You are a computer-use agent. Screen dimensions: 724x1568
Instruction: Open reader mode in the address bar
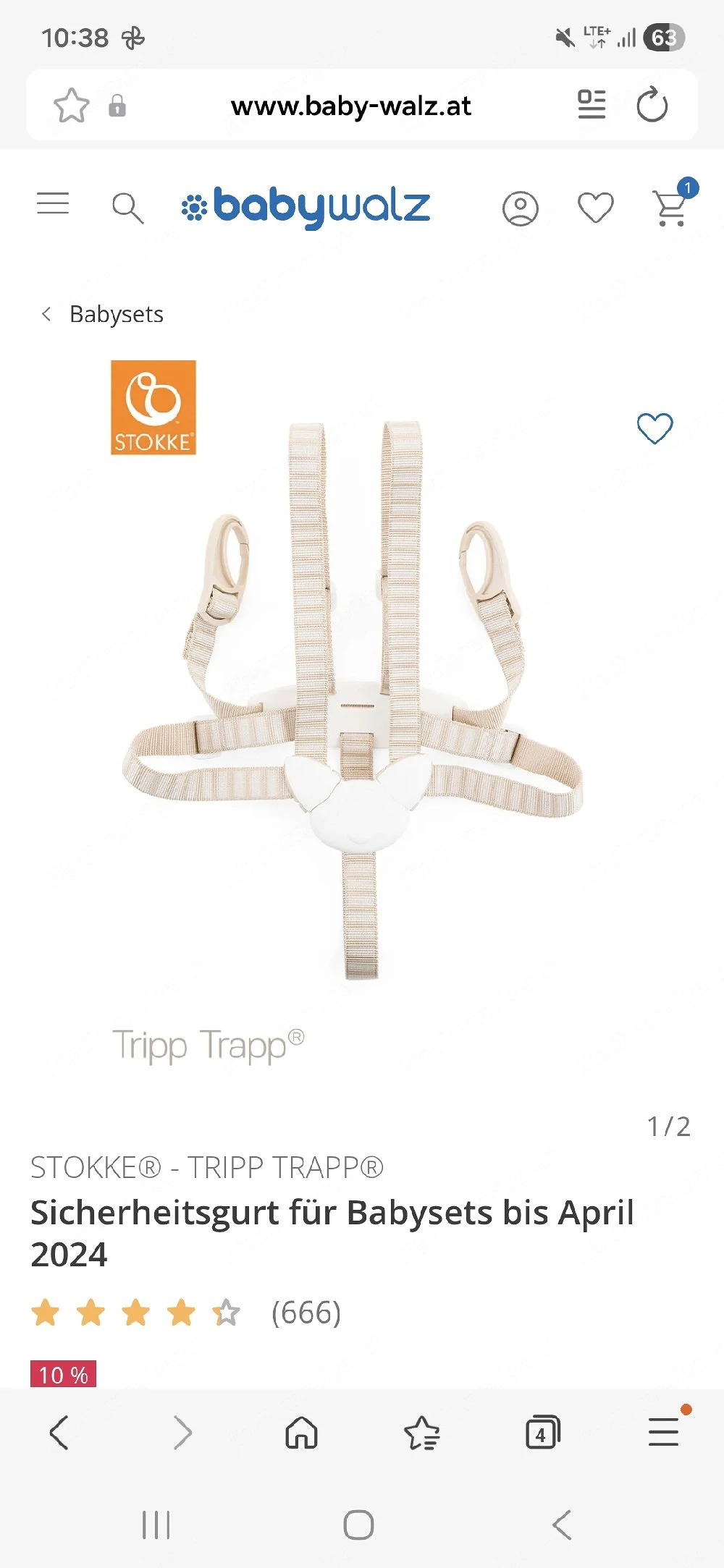coord(592,105)
